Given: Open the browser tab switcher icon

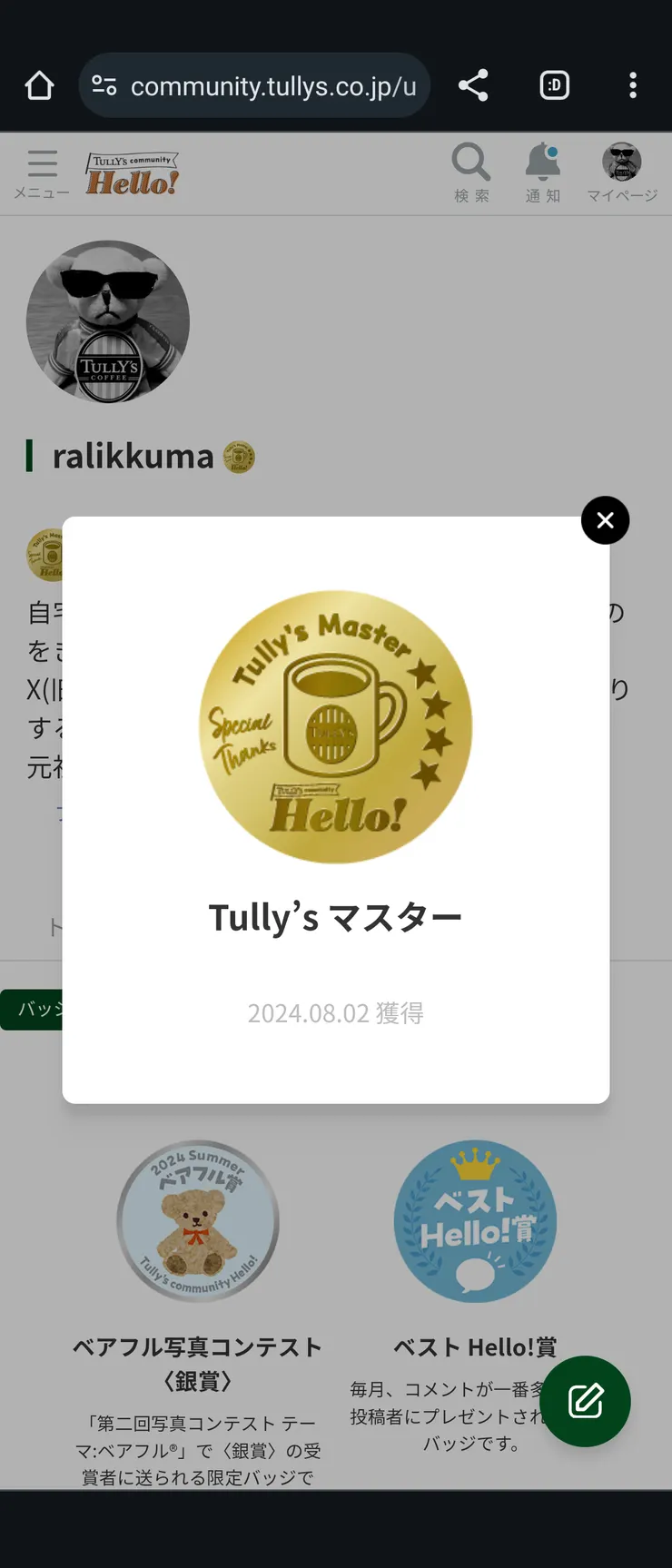Looking at the screenshot, I should coord(553,84).
